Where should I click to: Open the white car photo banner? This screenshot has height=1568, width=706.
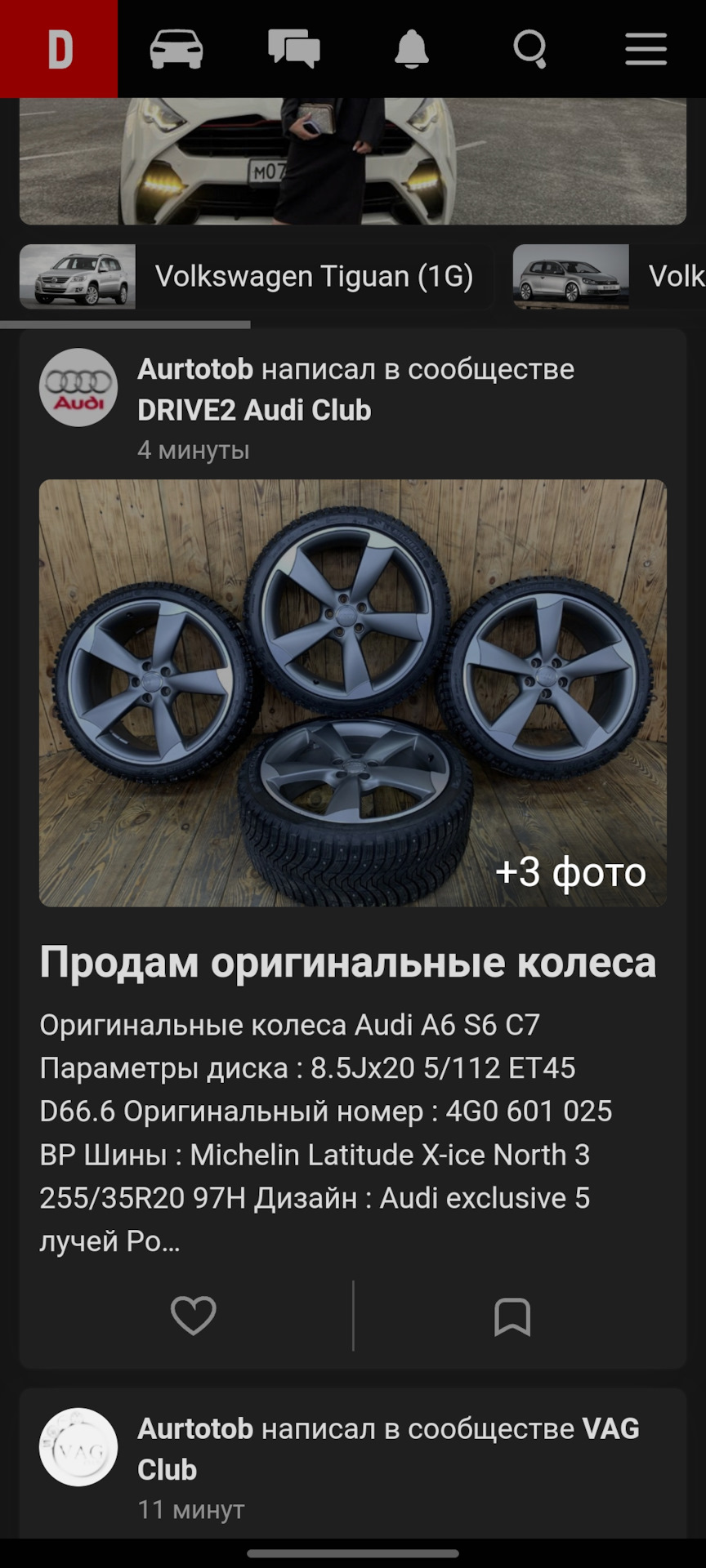(x=353, y=161)
